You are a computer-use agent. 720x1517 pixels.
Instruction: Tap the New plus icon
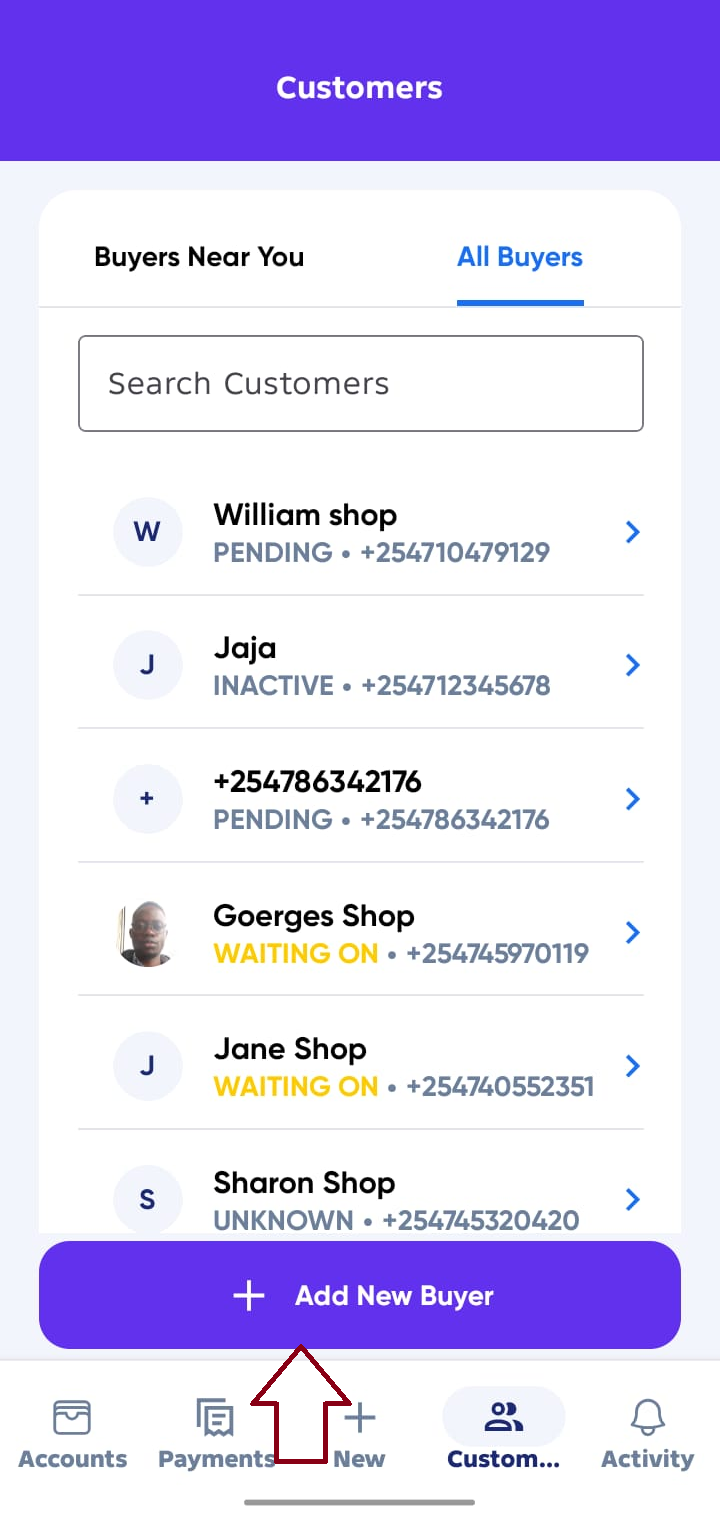coord(359,1417)
